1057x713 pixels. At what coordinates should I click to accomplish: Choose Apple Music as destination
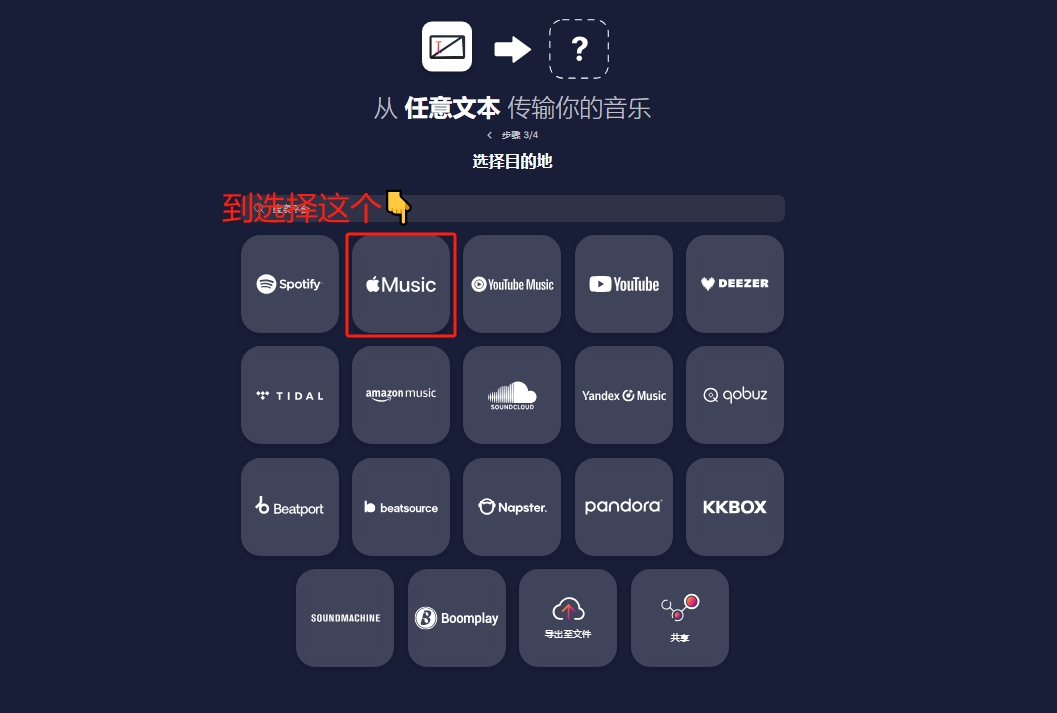pyautogui.click(x=401, y=284)
